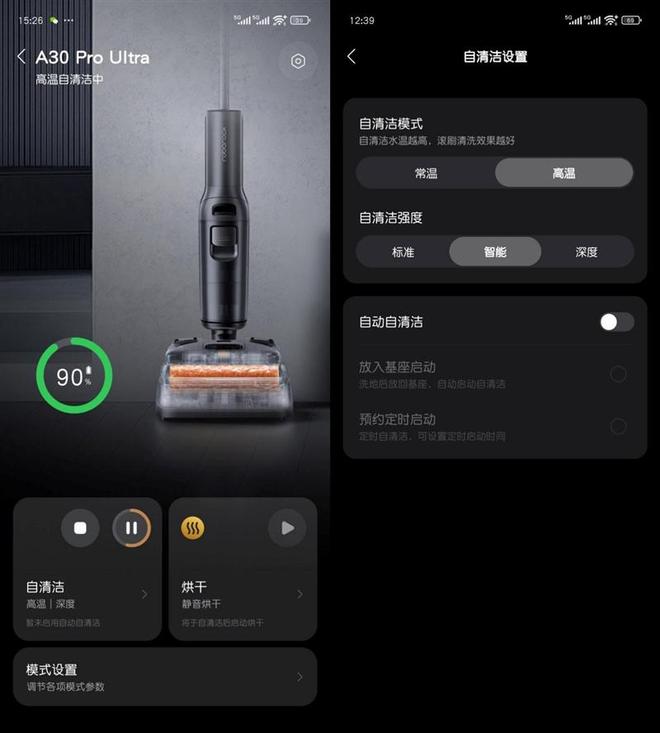Start the 烘干 drying play button
660x733 pixels.
[x=287, y=528]
